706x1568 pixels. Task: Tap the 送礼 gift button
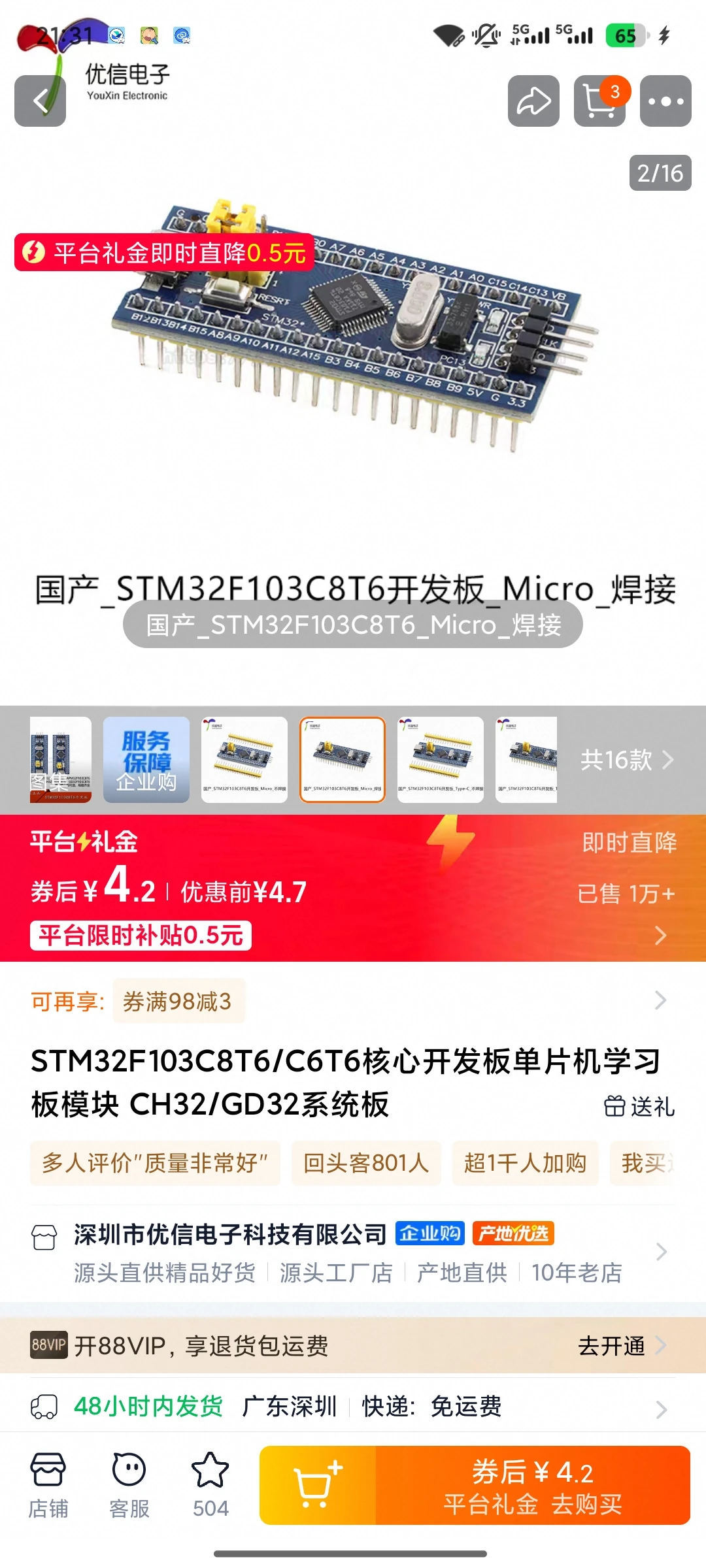pos(639,1106)
